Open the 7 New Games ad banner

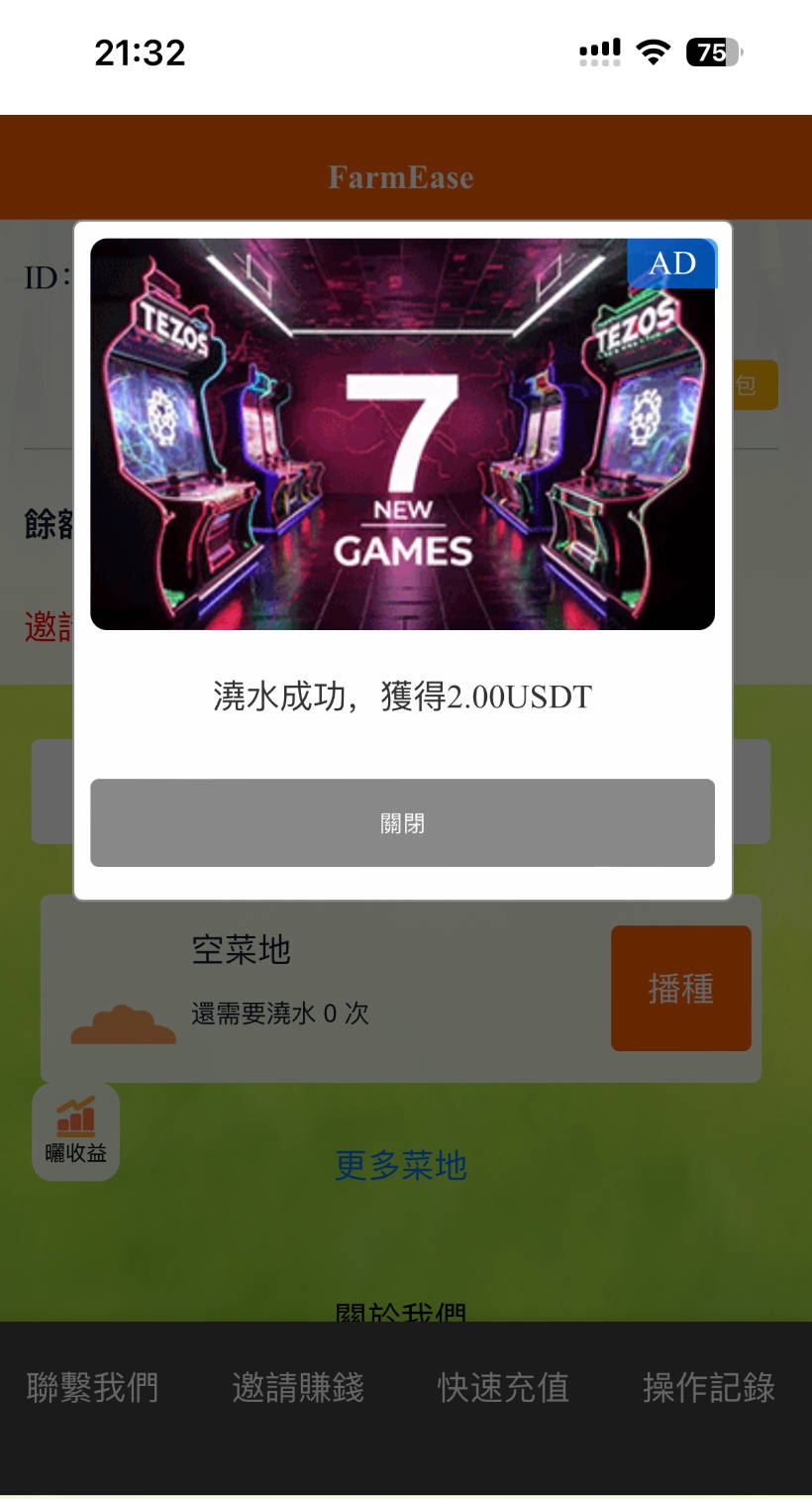pyautogui.click(x=402, y=434)
